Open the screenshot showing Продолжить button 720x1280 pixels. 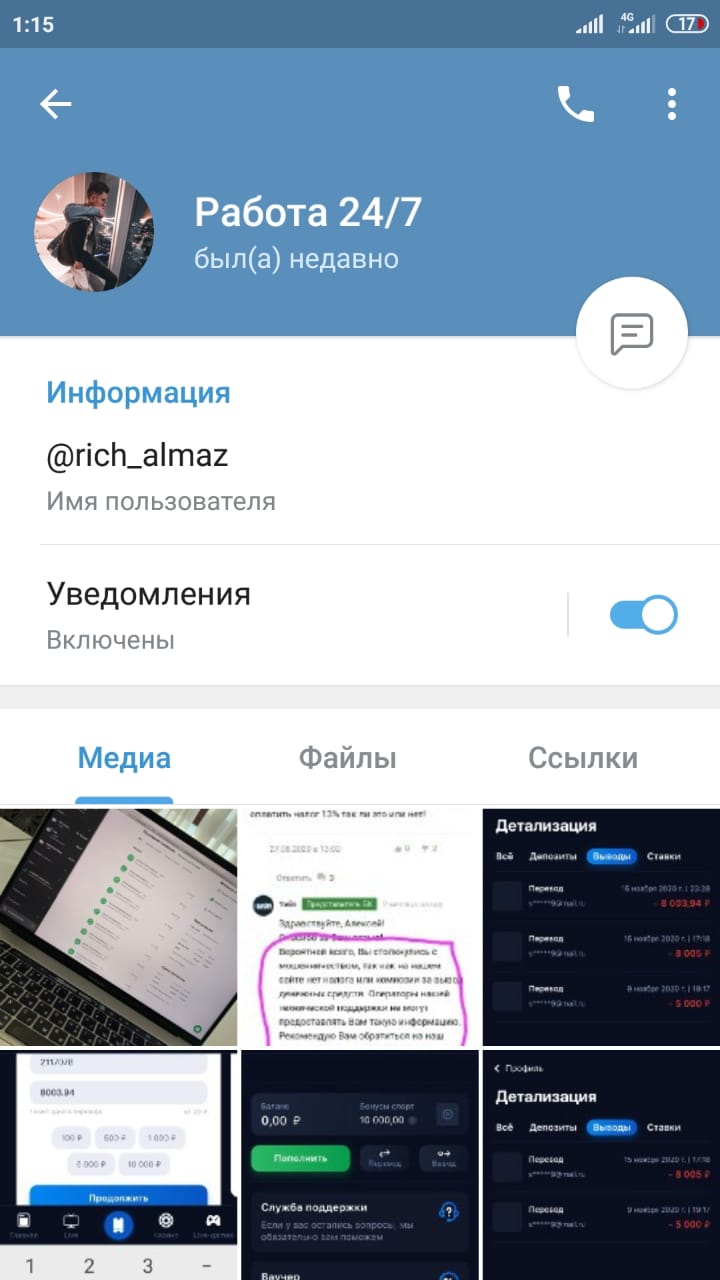click(x=118, y=1165)
